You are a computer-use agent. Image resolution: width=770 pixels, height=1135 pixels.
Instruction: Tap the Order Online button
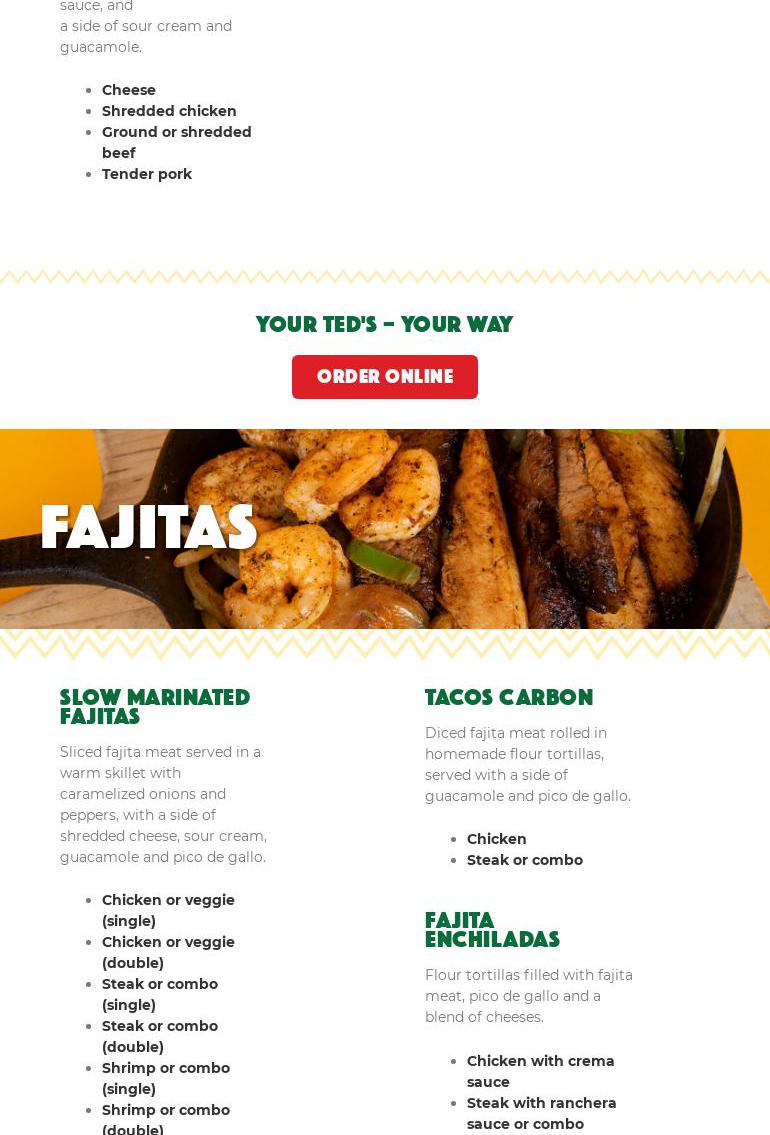coord(384,377)
